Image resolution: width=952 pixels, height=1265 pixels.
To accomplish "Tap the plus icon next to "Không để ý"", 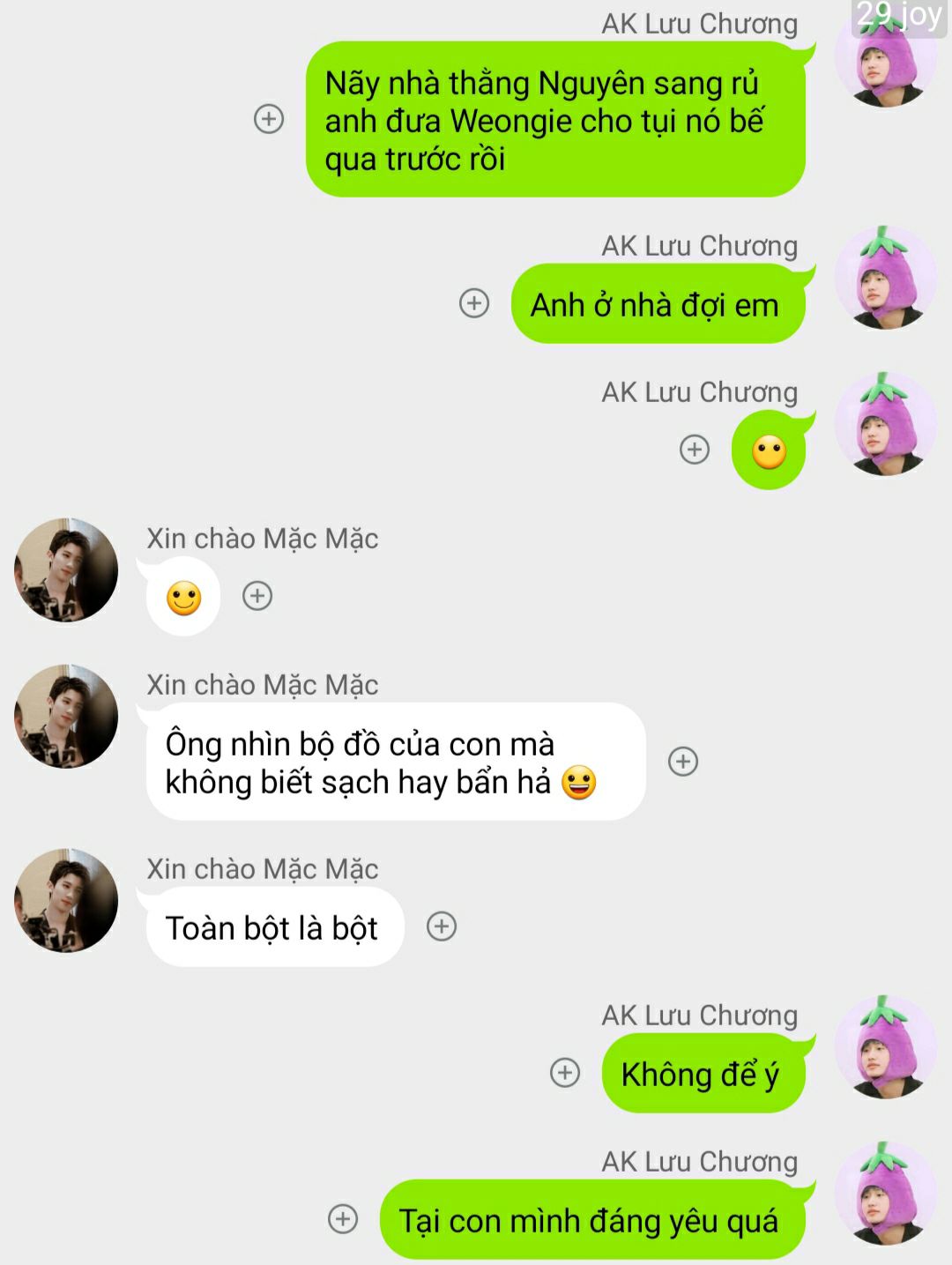I will pos(565,1073).
